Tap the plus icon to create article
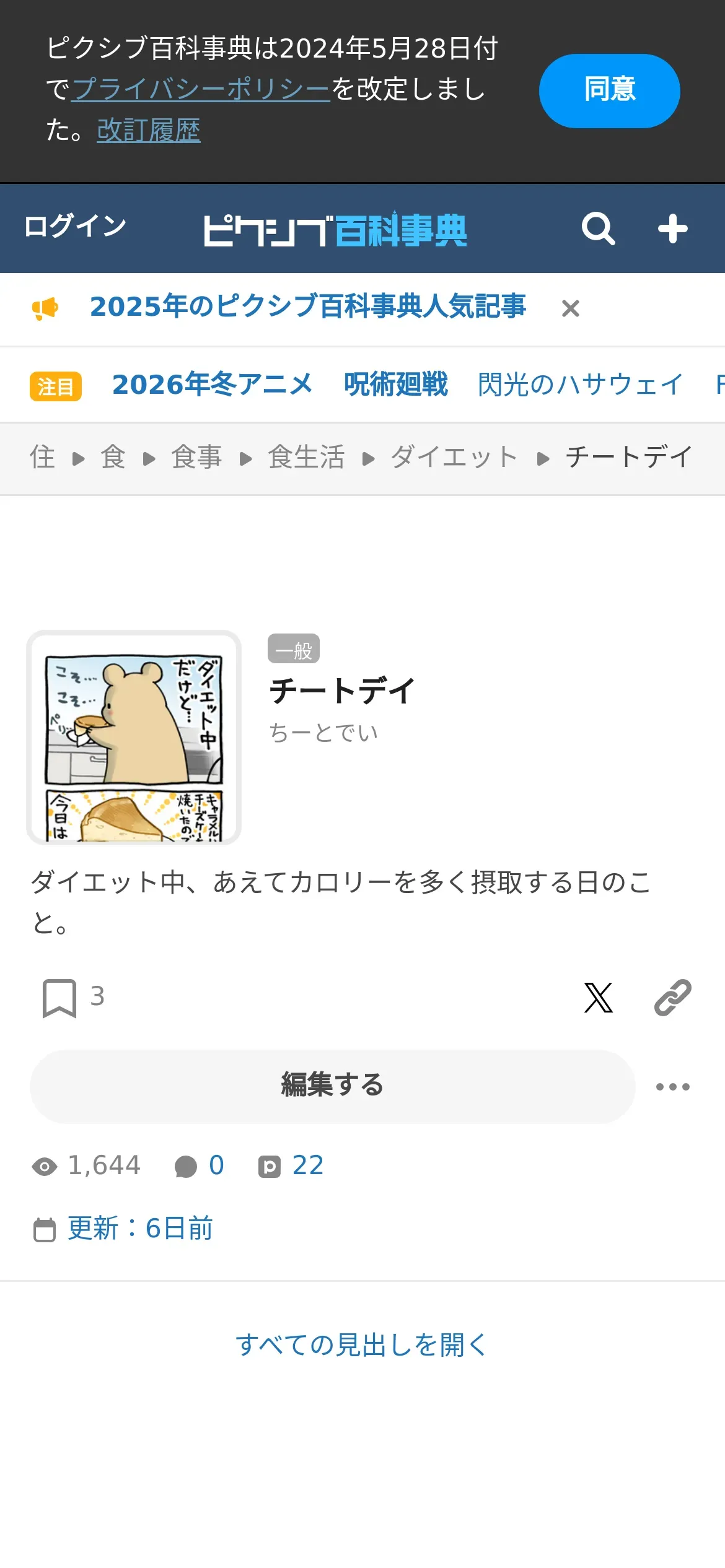 click(x=672, y=229)
